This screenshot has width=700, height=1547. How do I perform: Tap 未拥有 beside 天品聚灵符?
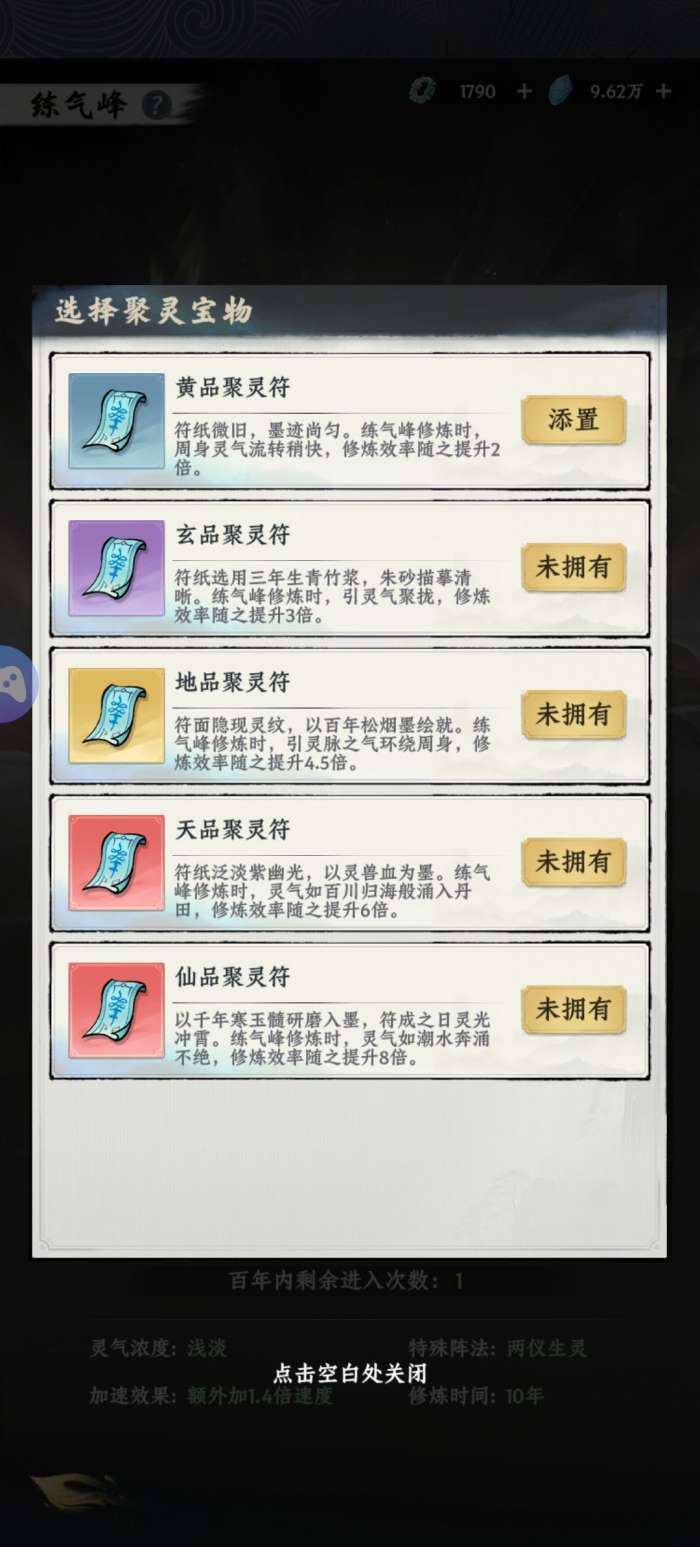[x=574, y=861]
